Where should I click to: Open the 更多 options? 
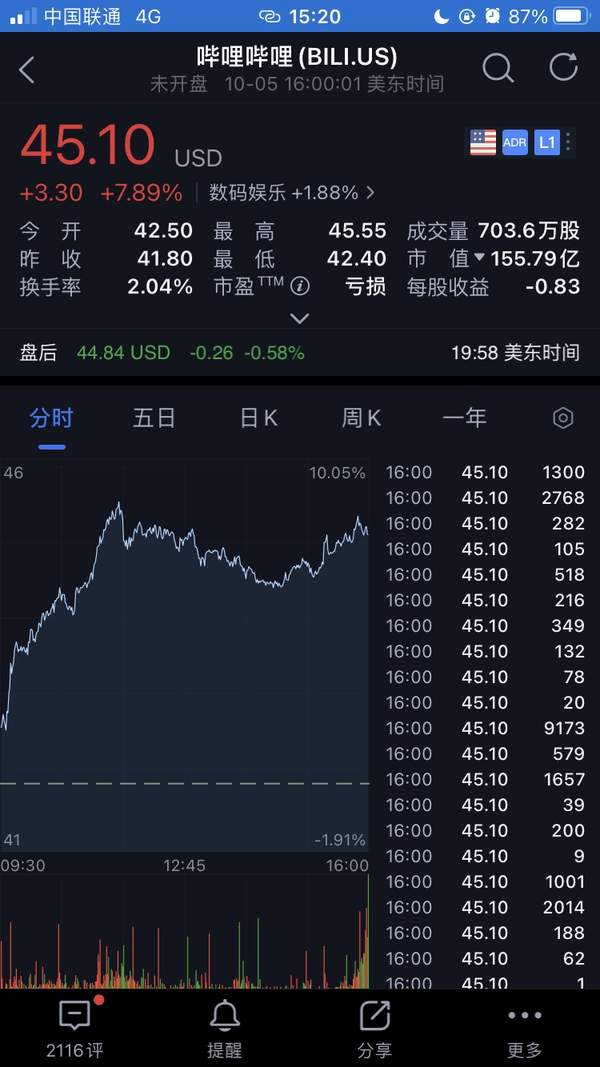pyautogui.click(x=524, y=1029)
